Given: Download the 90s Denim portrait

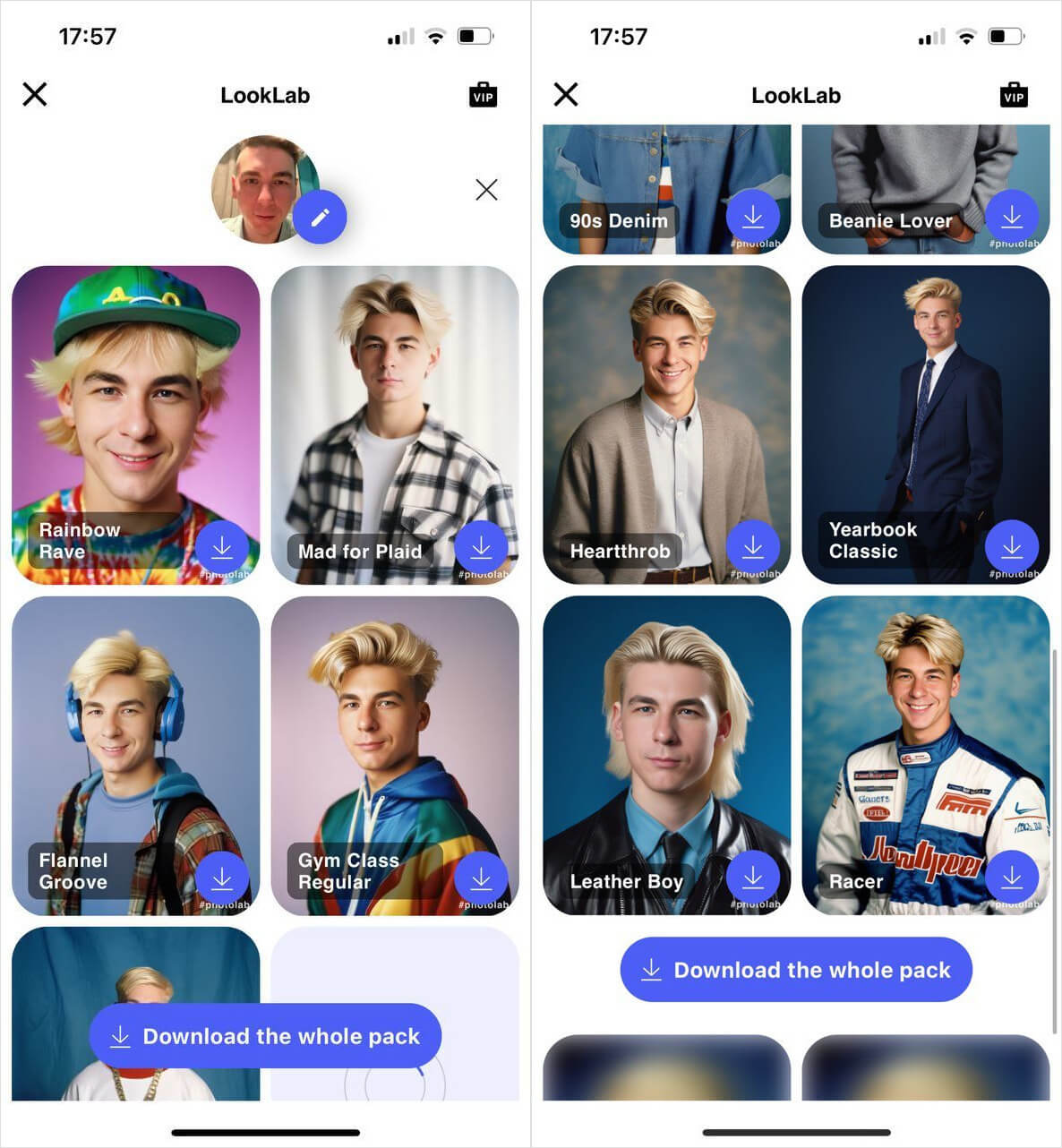Looking at the screenshot, I should [x=753, y=217].
